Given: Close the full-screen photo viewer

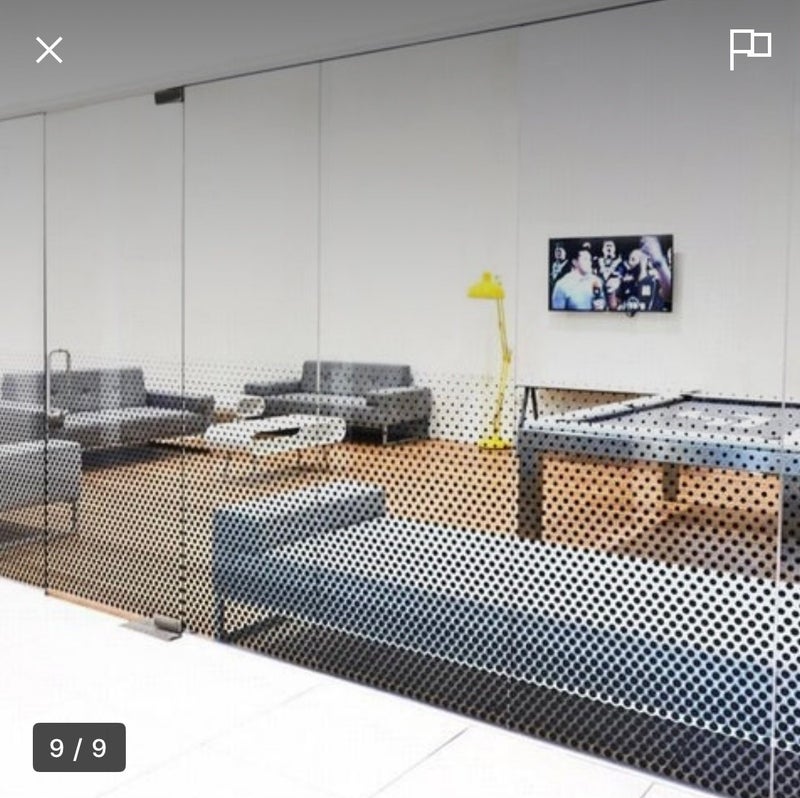Looking at the screenshot, I should click(x=49, y=50).
